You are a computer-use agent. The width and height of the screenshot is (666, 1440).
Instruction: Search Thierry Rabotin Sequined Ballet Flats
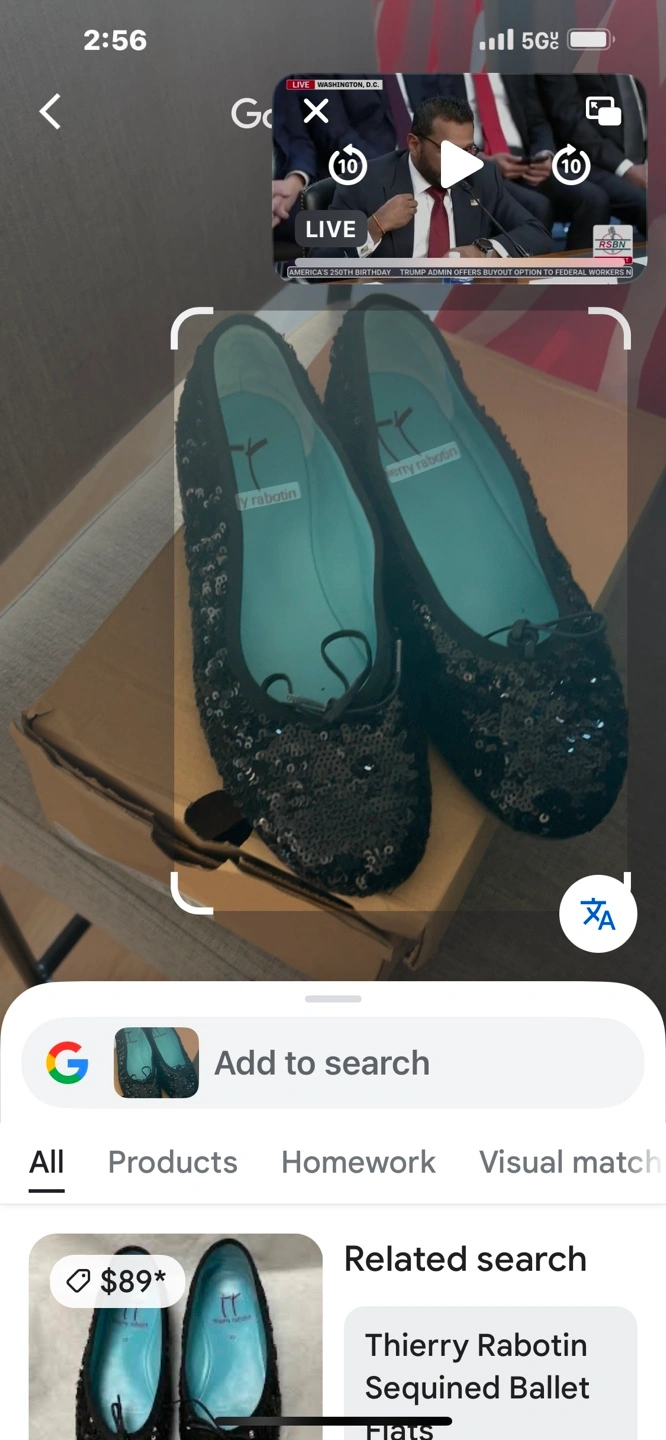pos(490,1370)
